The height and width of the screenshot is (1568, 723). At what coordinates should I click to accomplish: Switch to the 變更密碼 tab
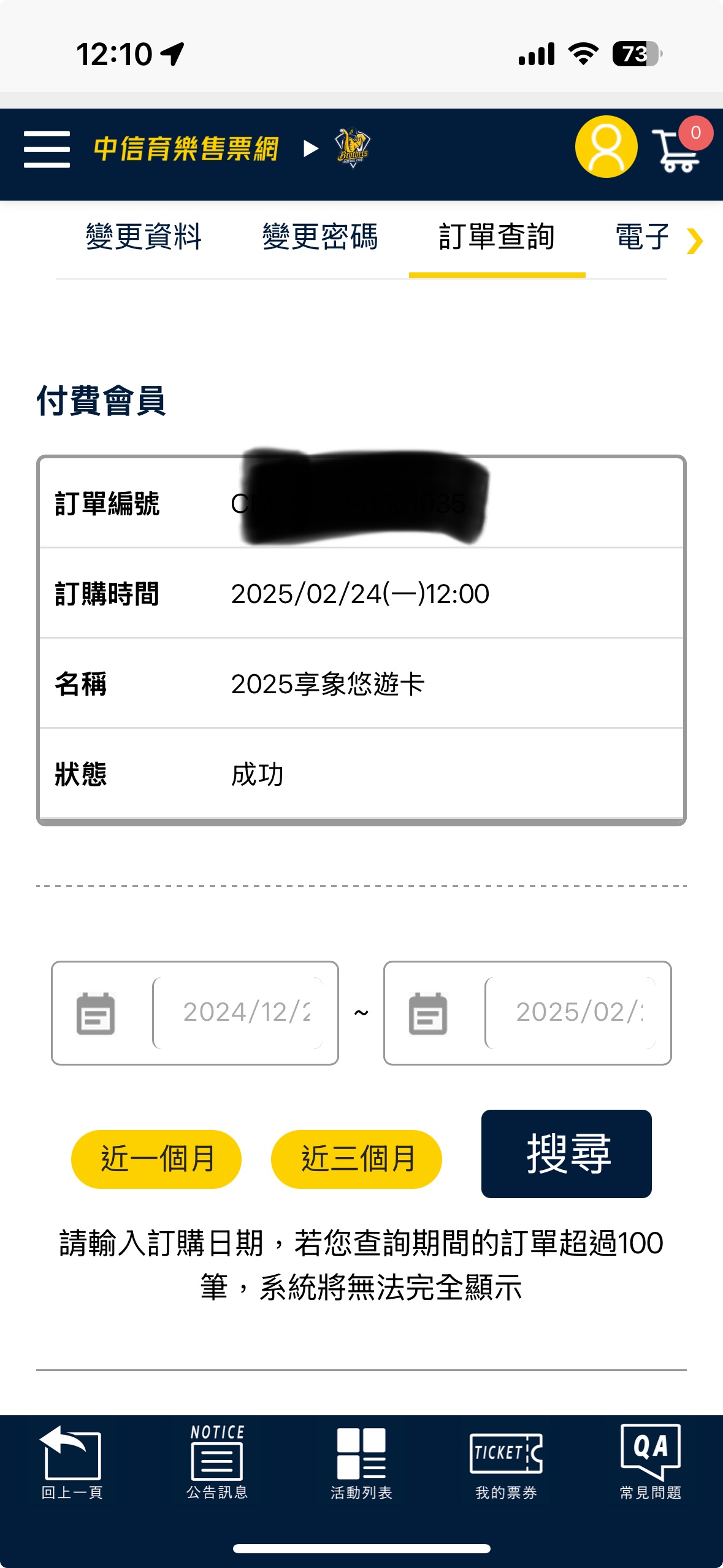(320, 237)
